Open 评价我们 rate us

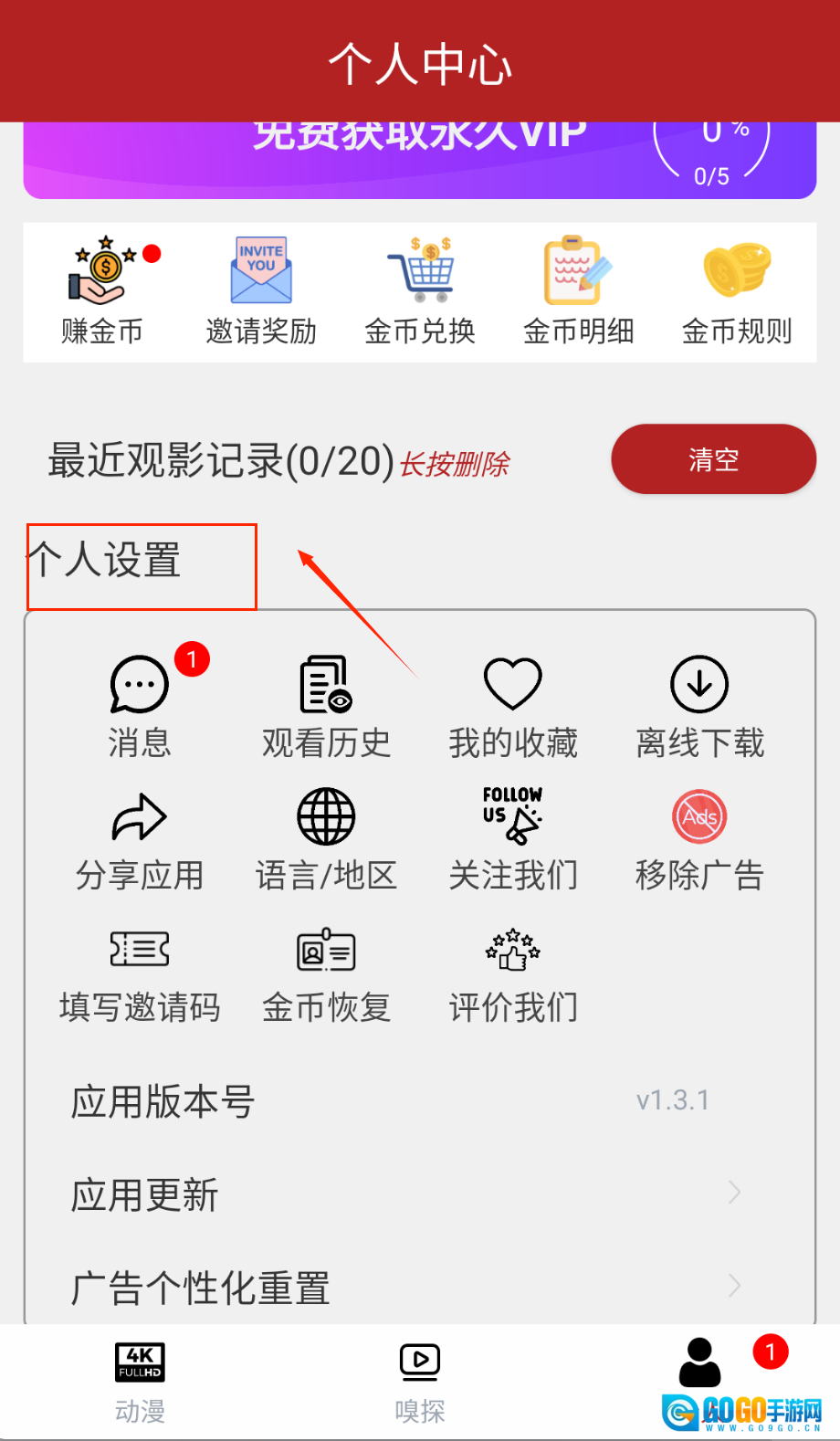[x=513, y=973]
